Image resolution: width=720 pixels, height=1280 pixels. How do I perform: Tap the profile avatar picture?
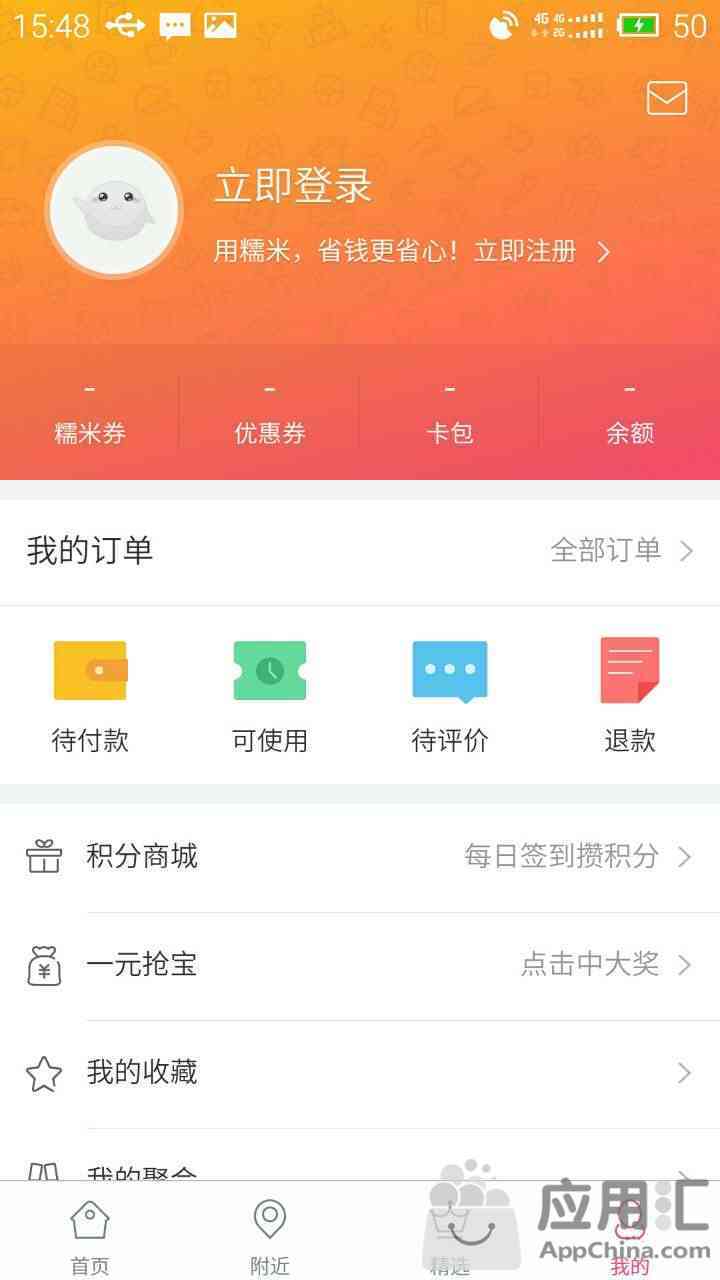(114, 210)
